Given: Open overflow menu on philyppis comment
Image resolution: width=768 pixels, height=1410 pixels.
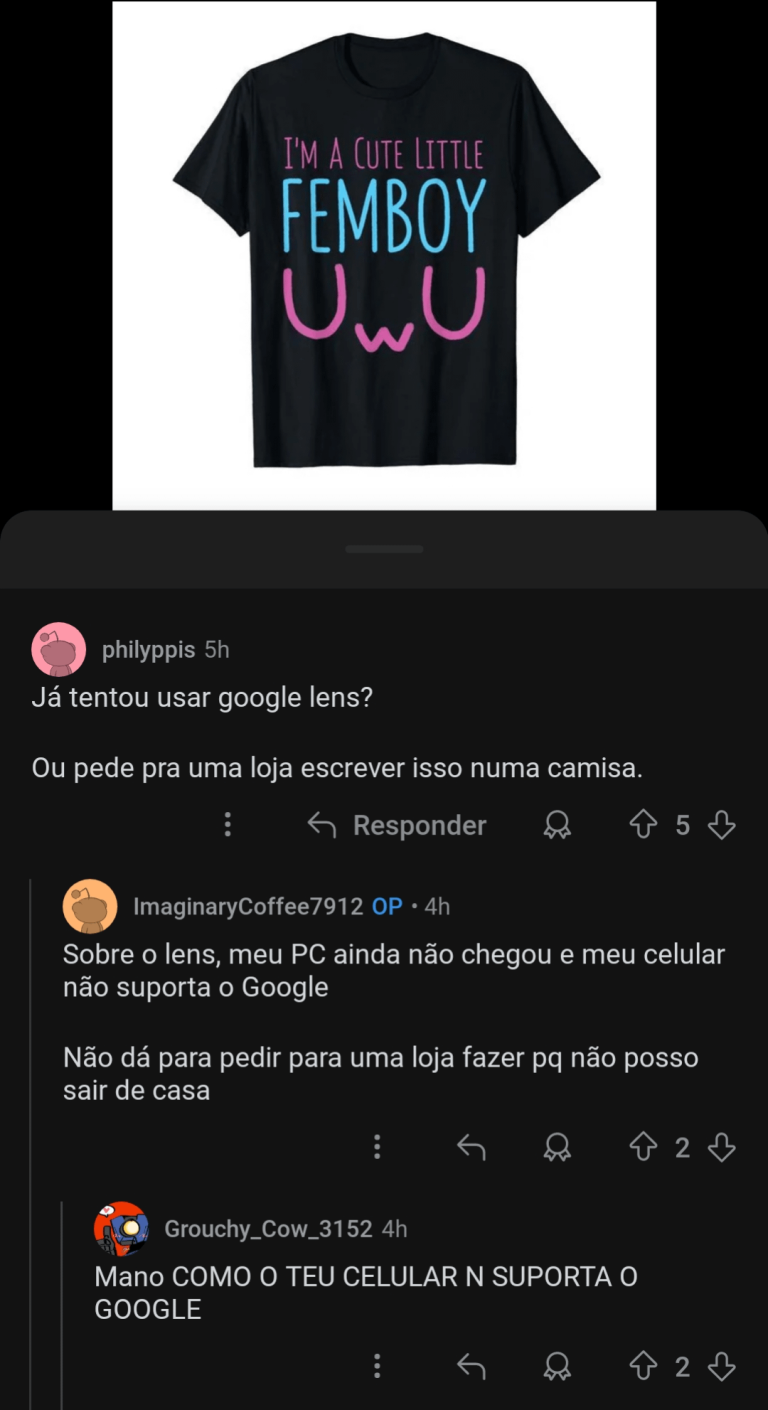Looking at the screenshot, I should coord(228,825).
